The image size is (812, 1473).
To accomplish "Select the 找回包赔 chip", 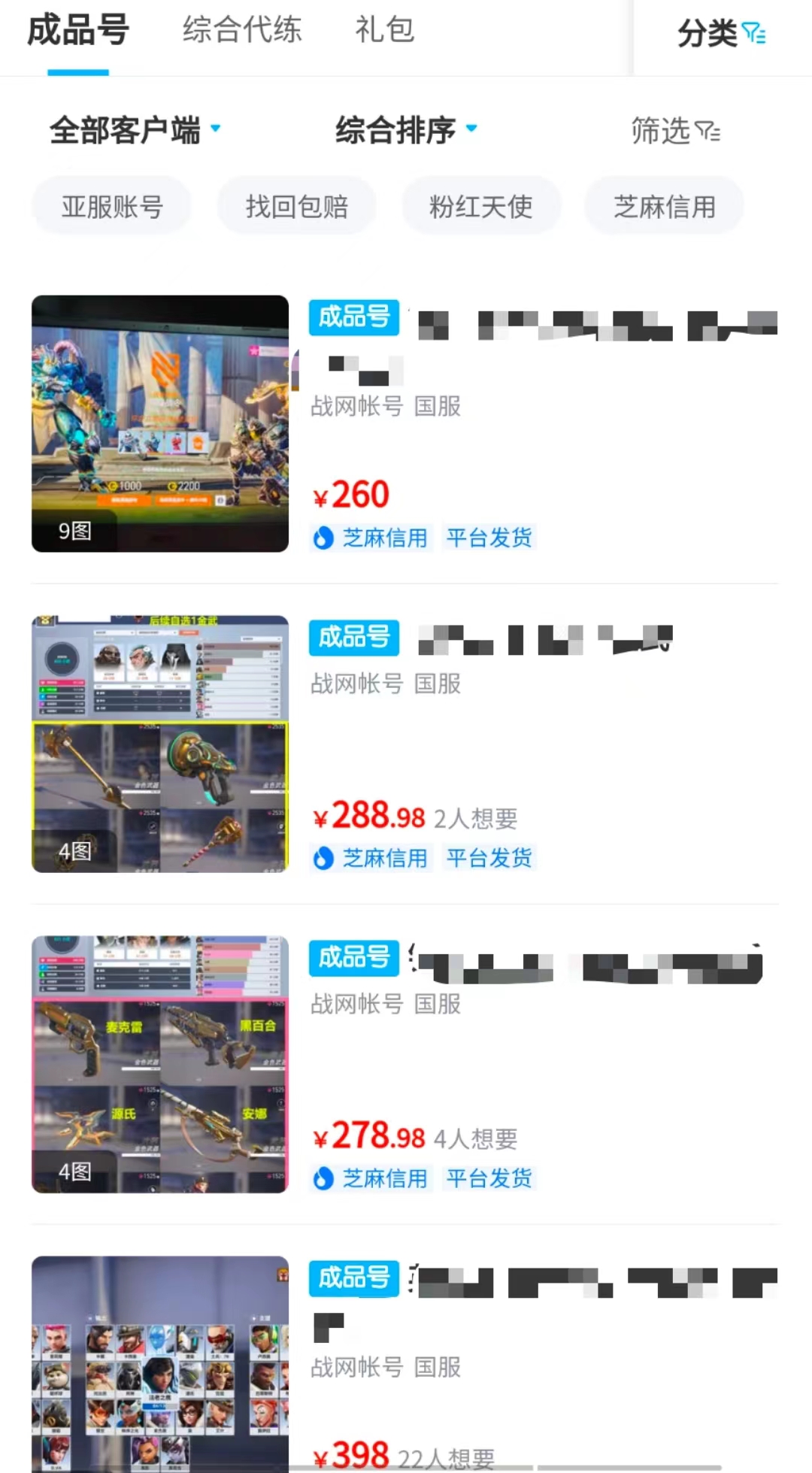I will click(297, 206).
